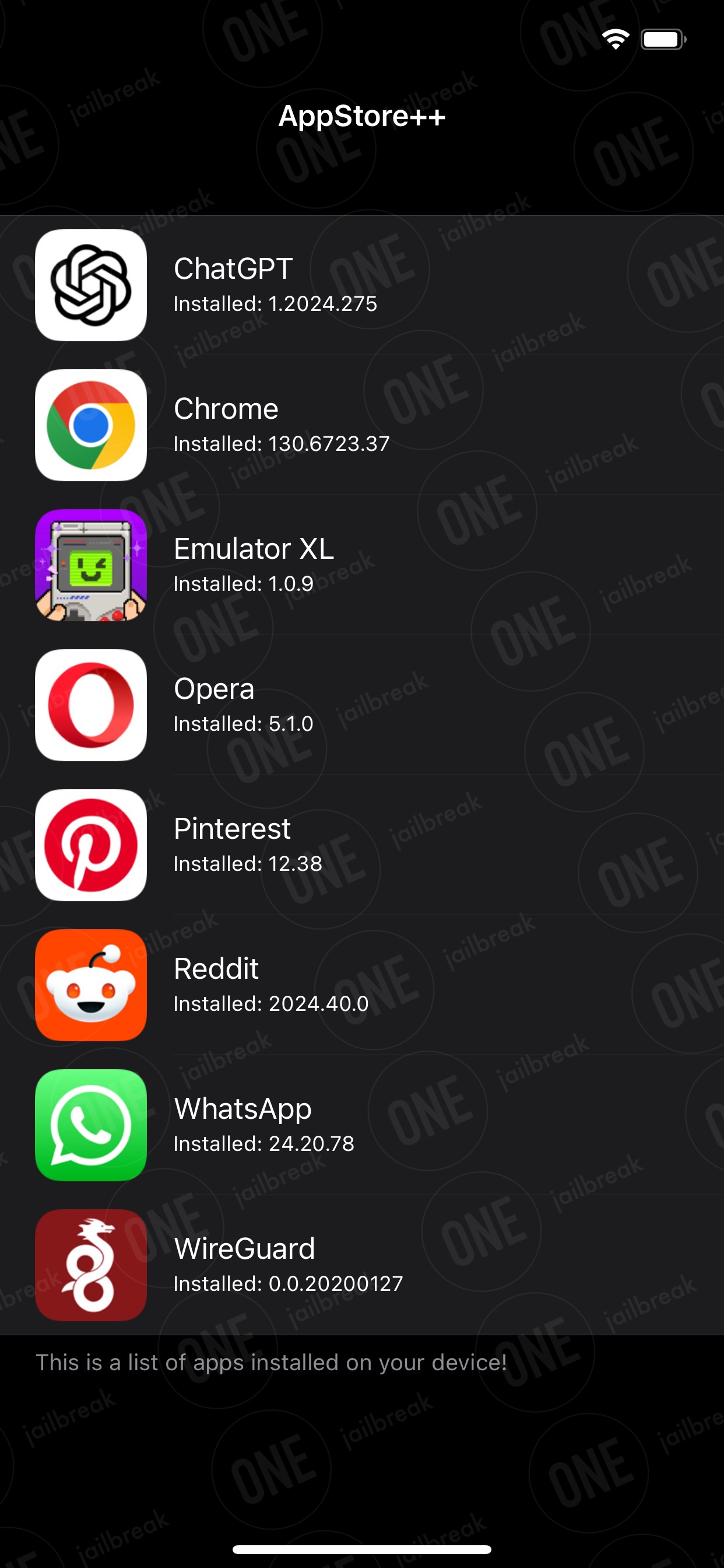The height and width of the screenshot is (1568, 724).
Task: Select WhatsApp from installed apps
Action: [x=362, y=1125]
